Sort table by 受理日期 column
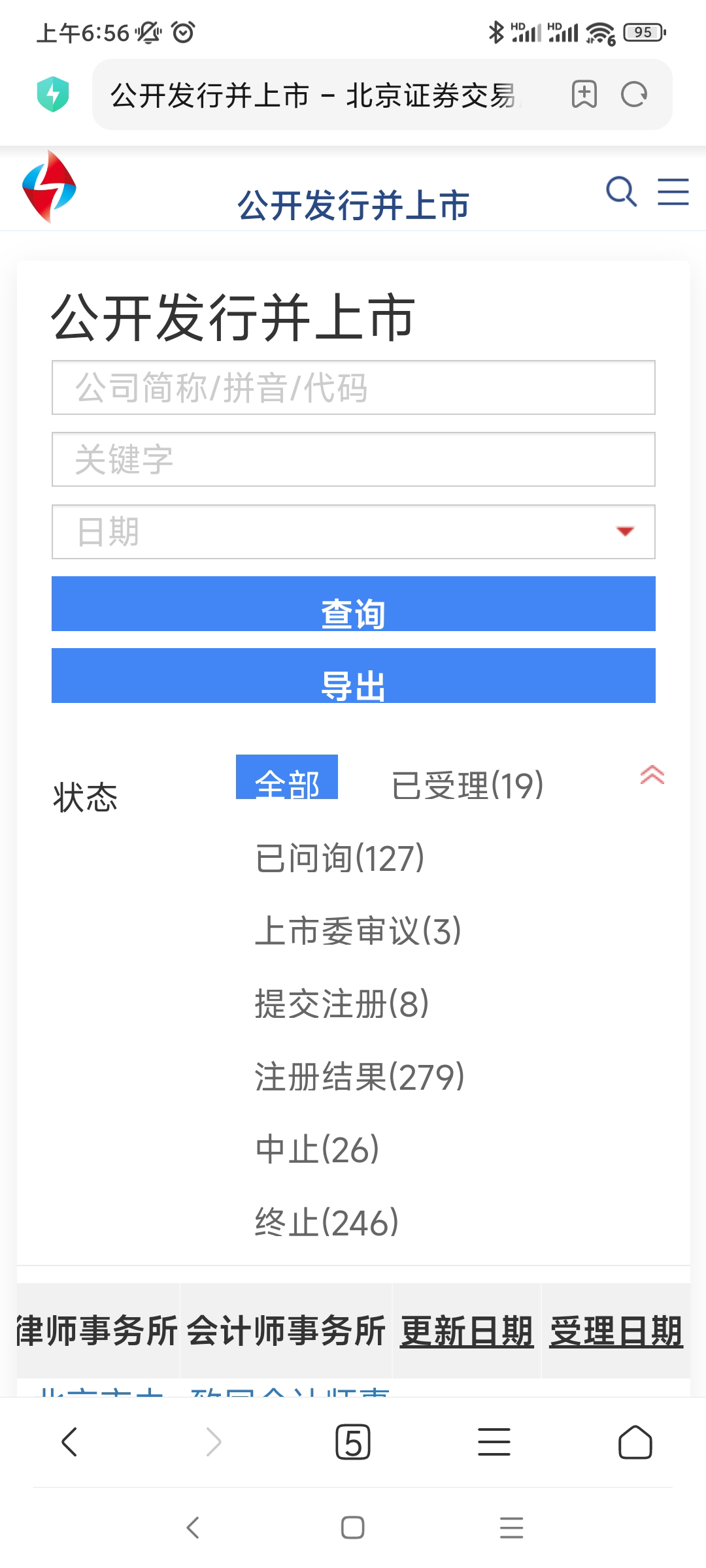Image resolution: width=706 pixels, height=1568 pixels. [616, 1331]
